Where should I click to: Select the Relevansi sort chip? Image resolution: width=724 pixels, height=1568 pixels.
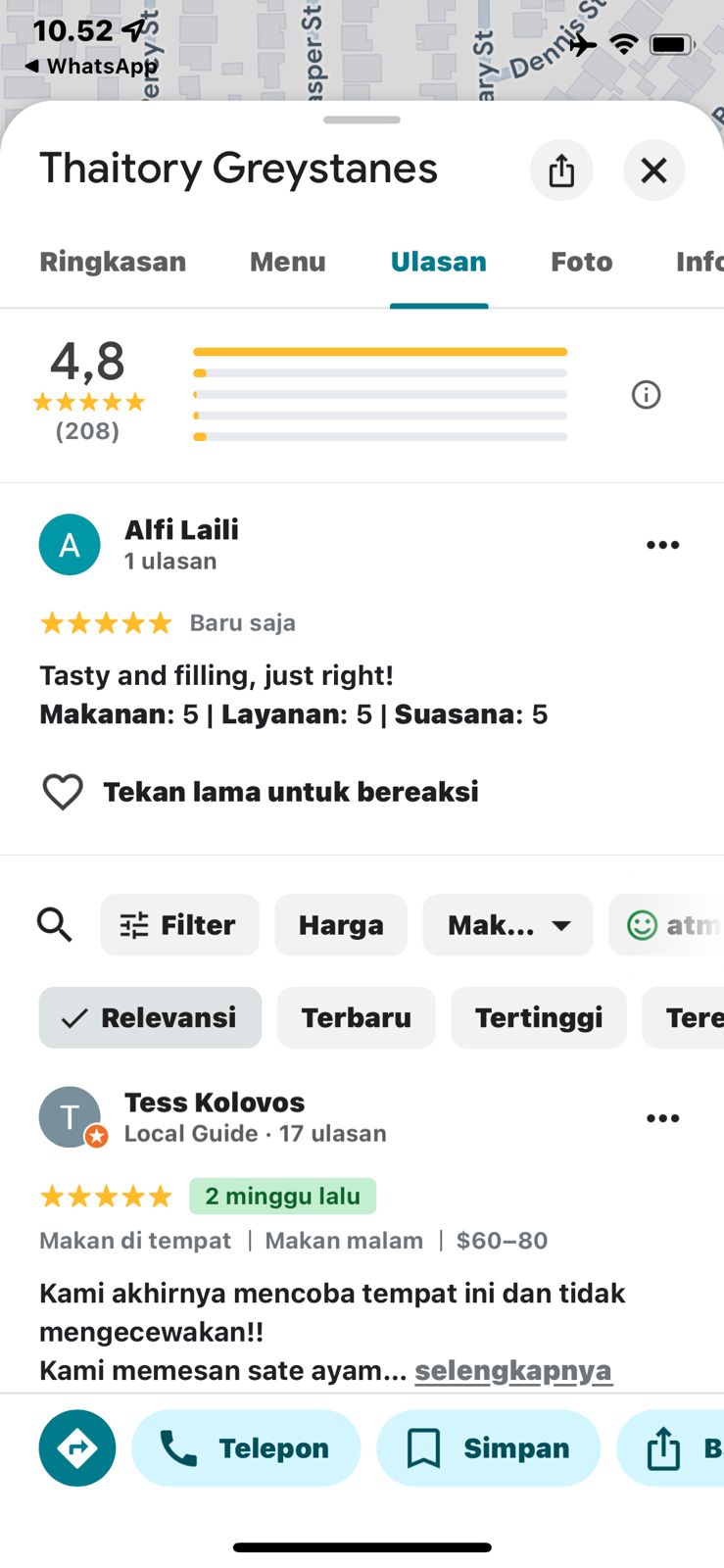pyautogui.click(x=150, y=1017)
